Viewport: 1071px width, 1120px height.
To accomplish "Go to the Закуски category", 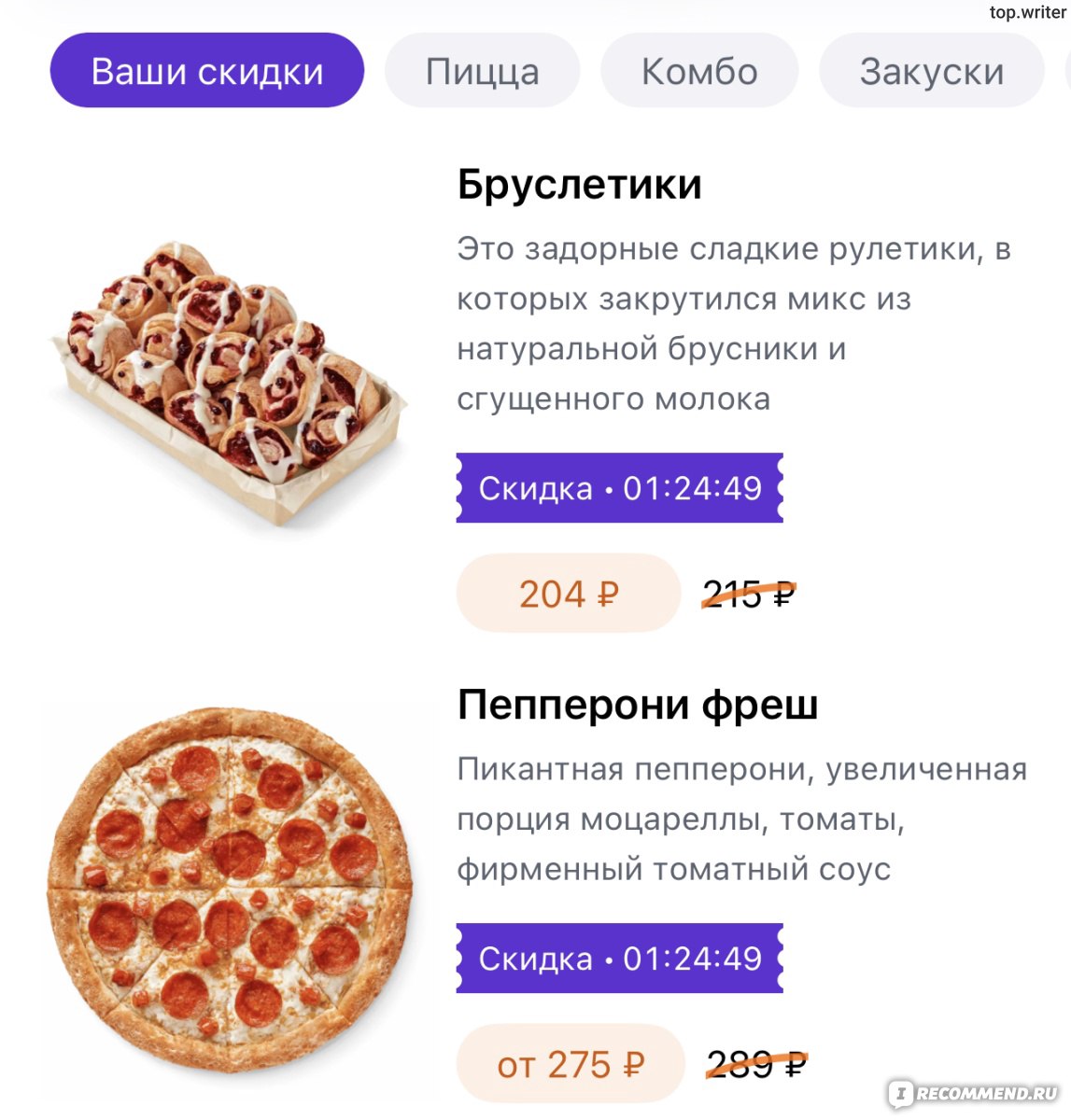I will (x=931, y=72).
